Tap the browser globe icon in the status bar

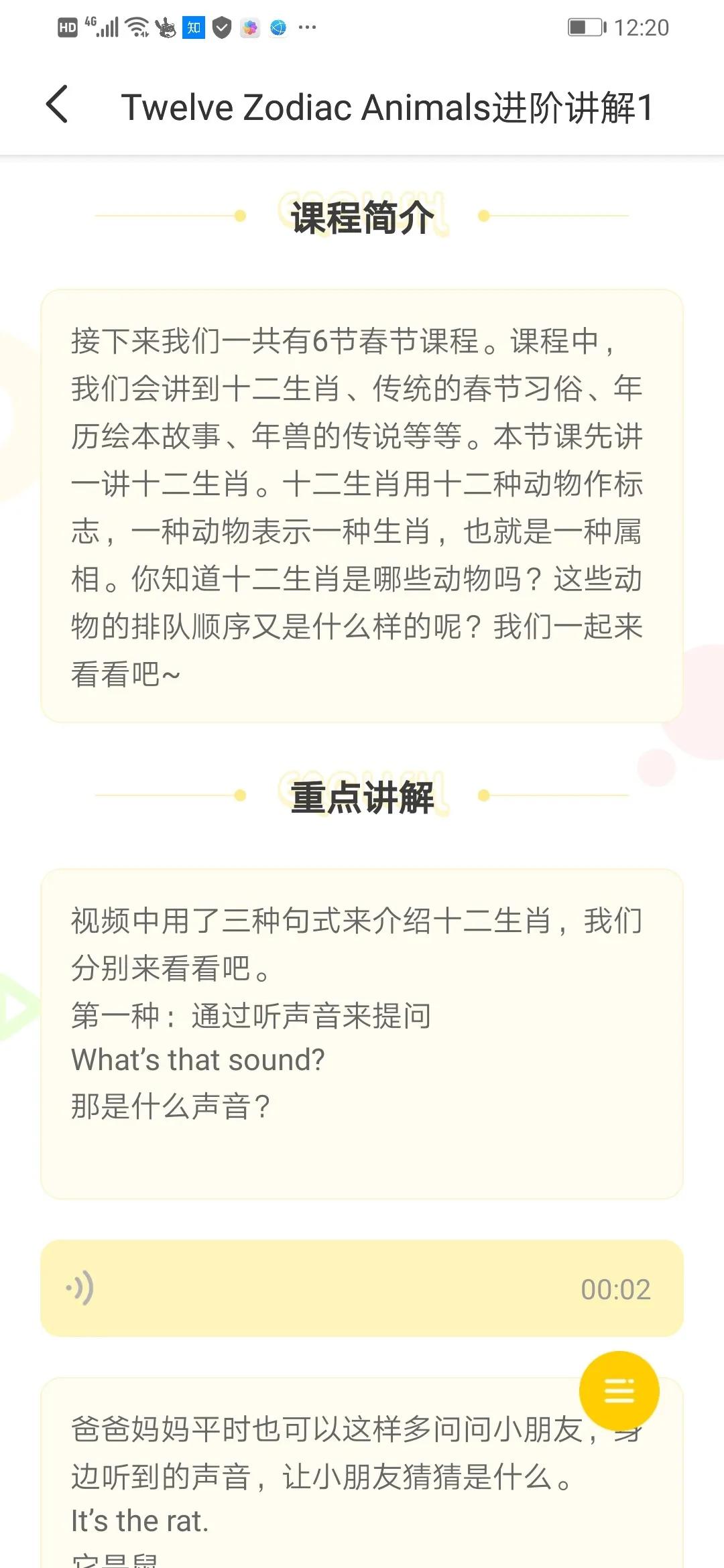tap(277, 27)
